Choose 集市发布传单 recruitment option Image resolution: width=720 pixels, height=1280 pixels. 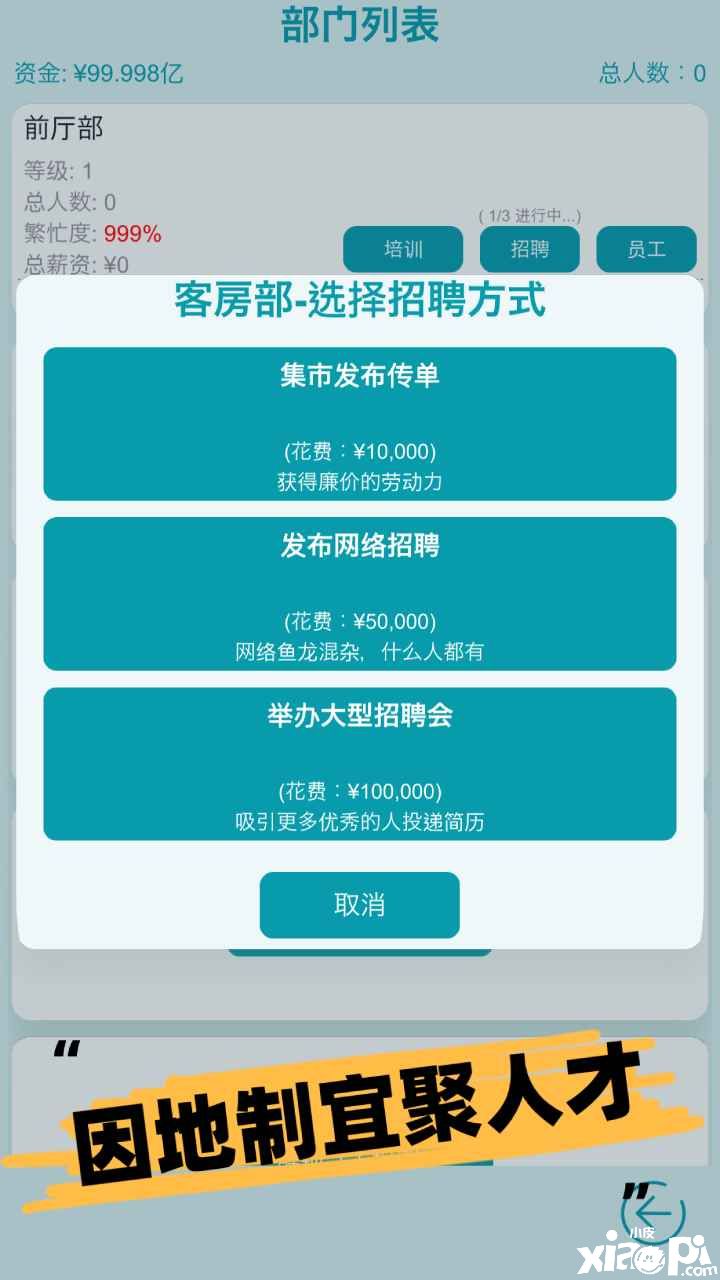point(360,424)
